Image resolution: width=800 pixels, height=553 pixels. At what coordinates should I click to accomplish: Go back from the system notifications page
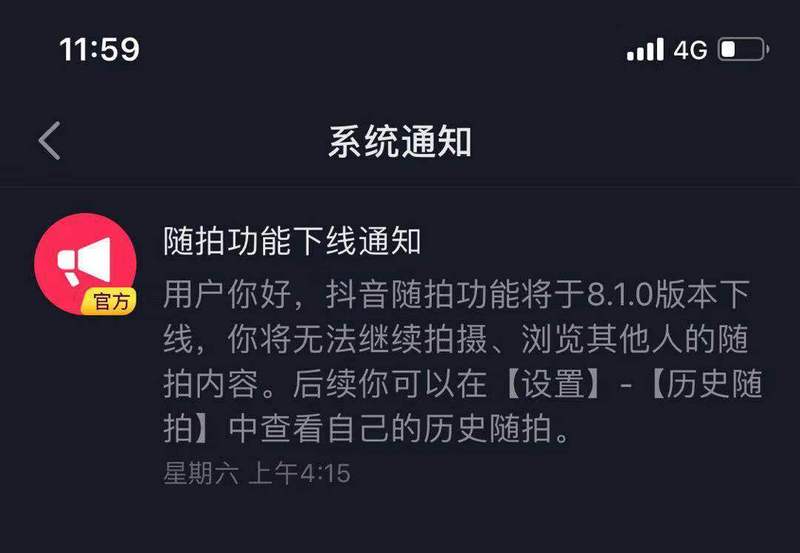pyautogui.click(x=49, y=141)
